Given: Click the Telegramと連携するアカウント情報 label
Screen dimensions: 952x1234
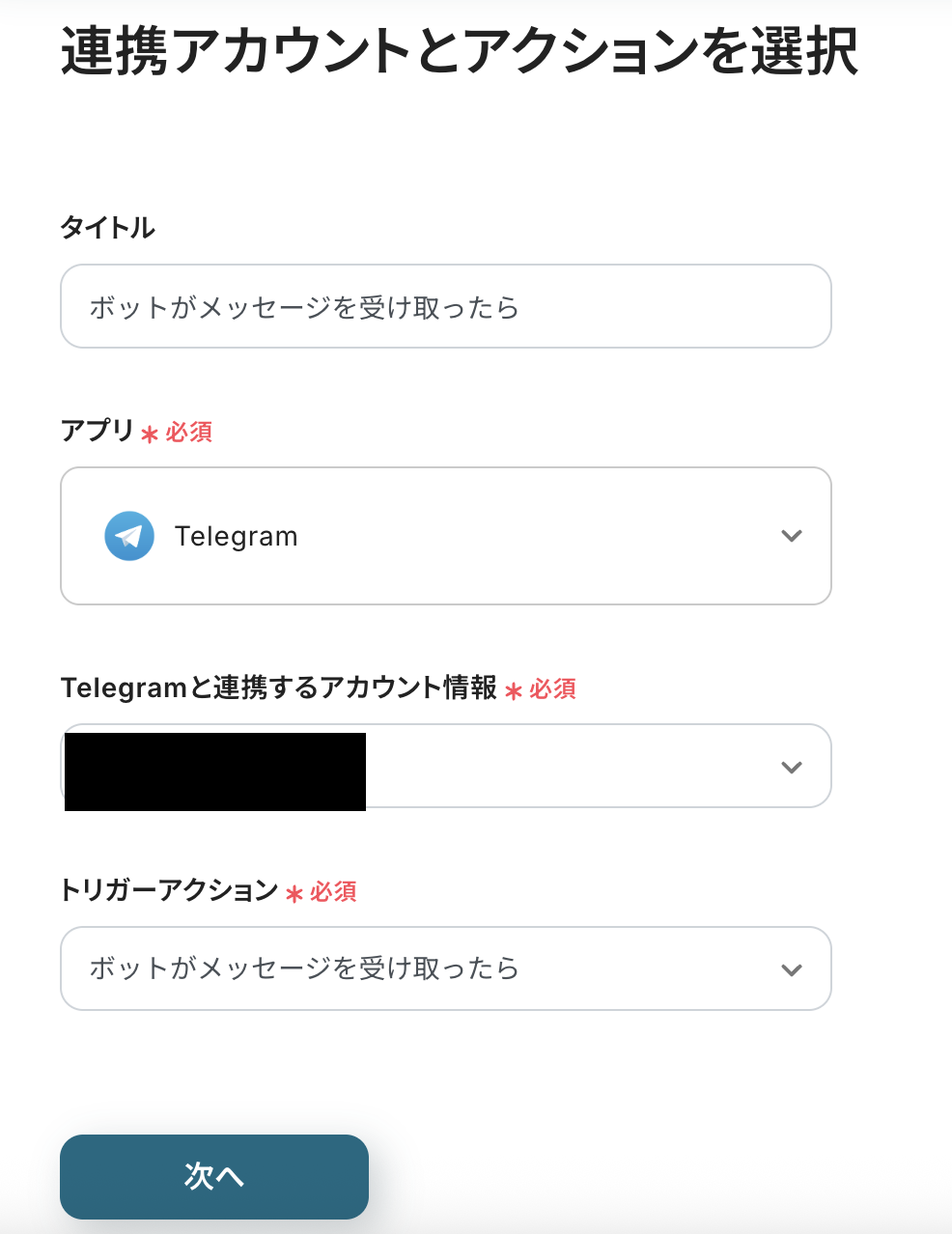Looking at the screenshot, I should point(279,687).
